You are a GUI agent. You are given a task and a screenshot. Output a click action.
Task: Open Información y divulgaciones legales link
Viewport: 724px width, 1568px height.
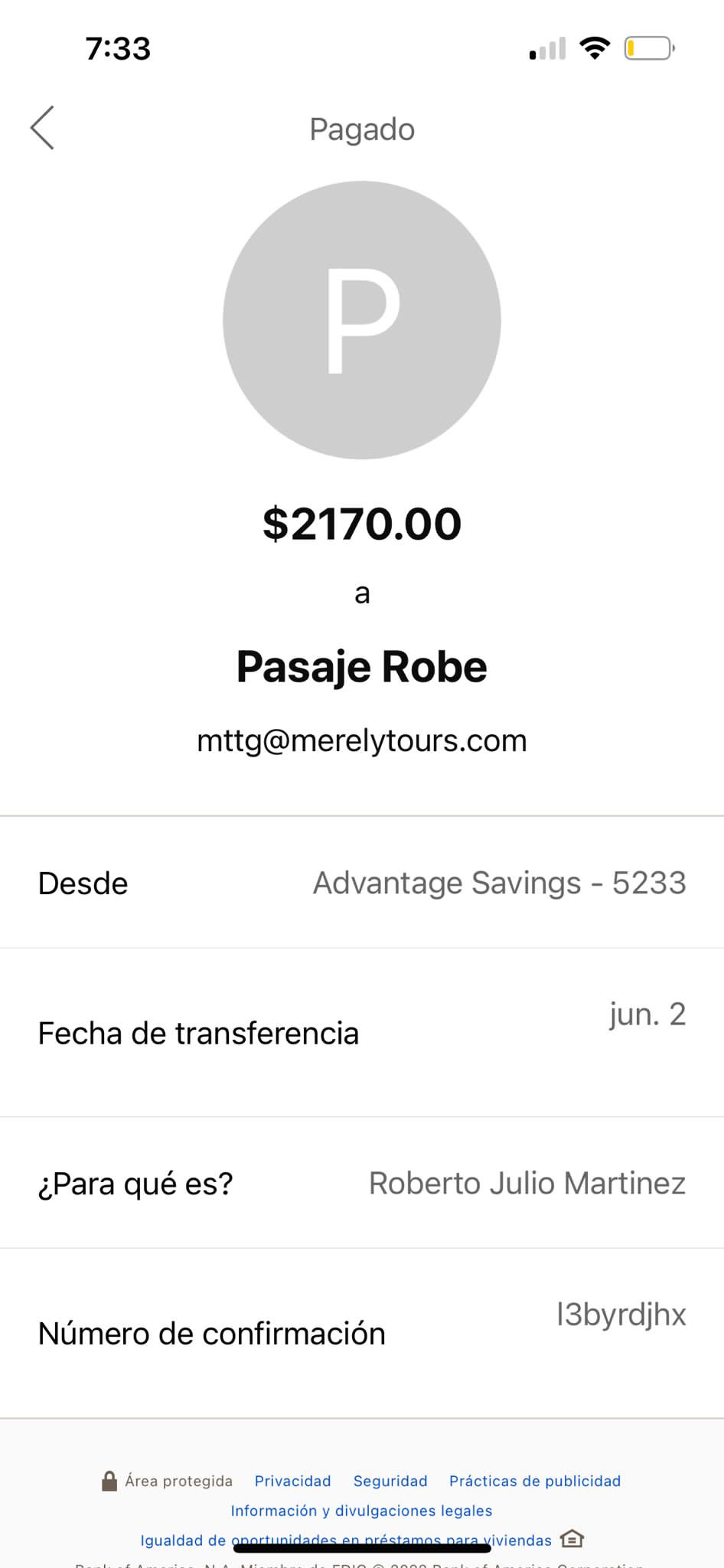[361, 1511]
